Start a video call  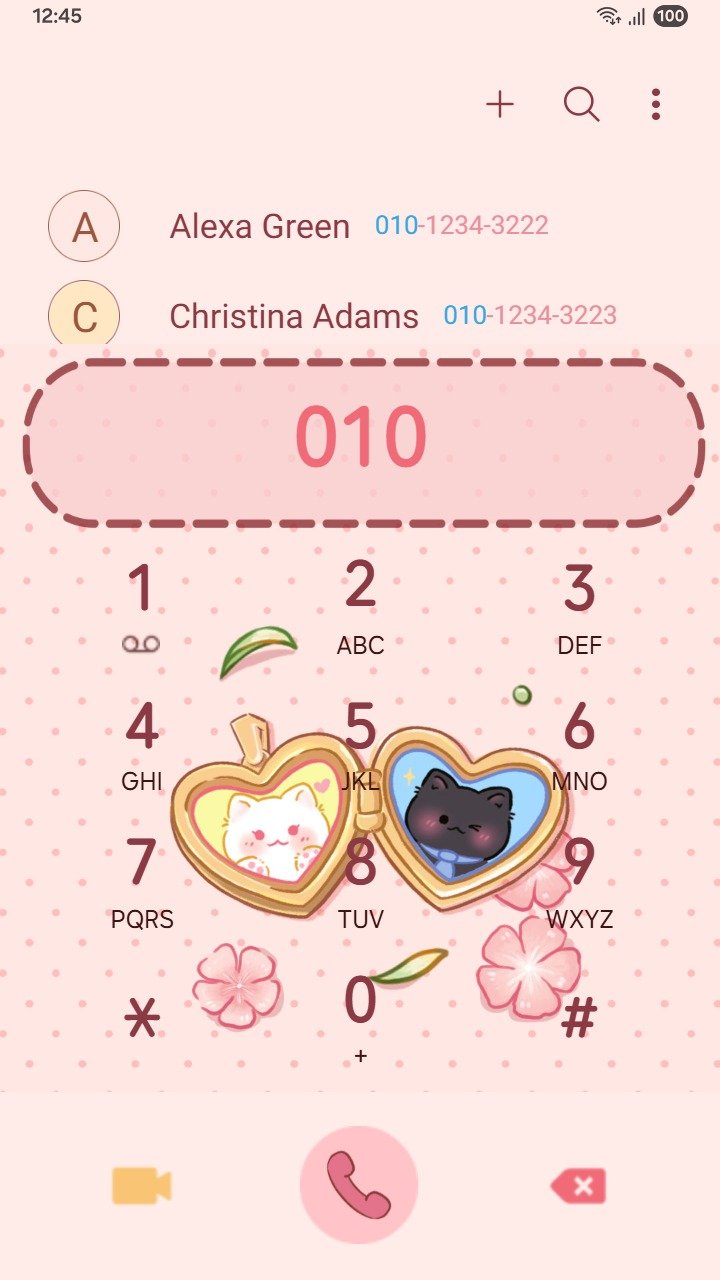pos(141,1186)
